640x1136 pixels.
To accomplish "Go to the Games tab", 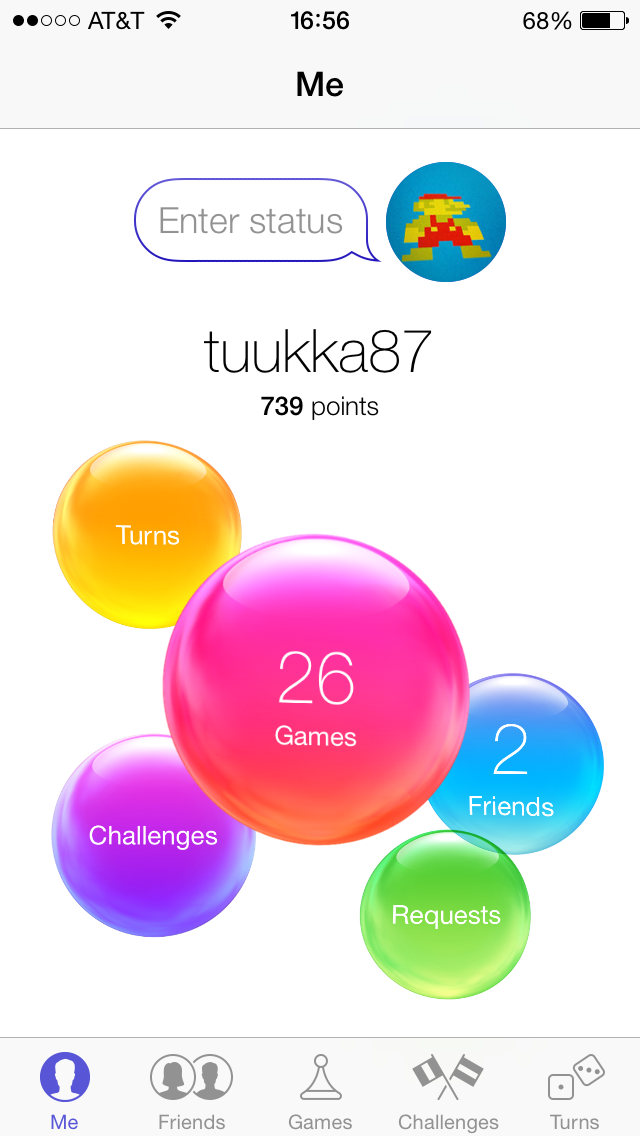I will coord(320,1088).
